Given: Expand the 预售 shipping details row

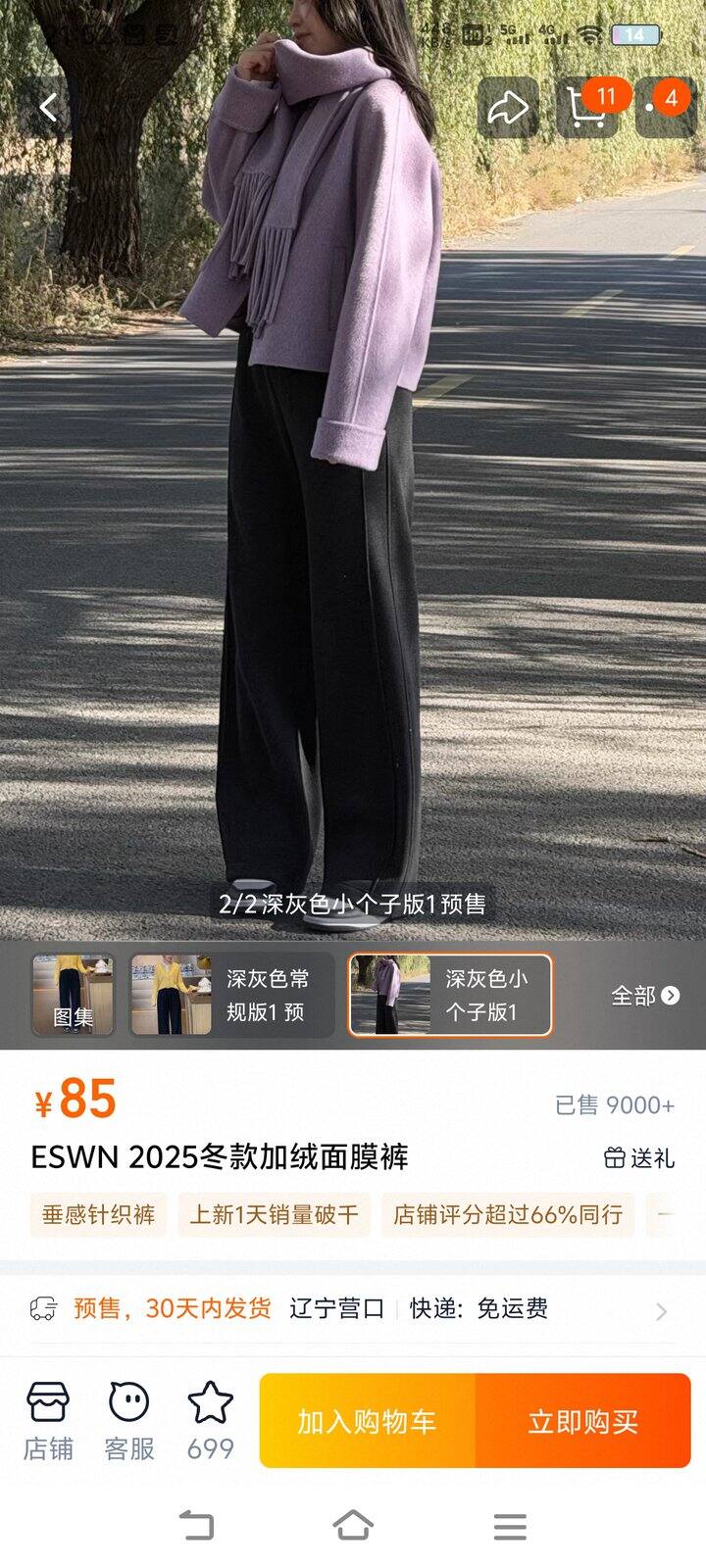Looking at the screenshot, I should click(353, 1309).
